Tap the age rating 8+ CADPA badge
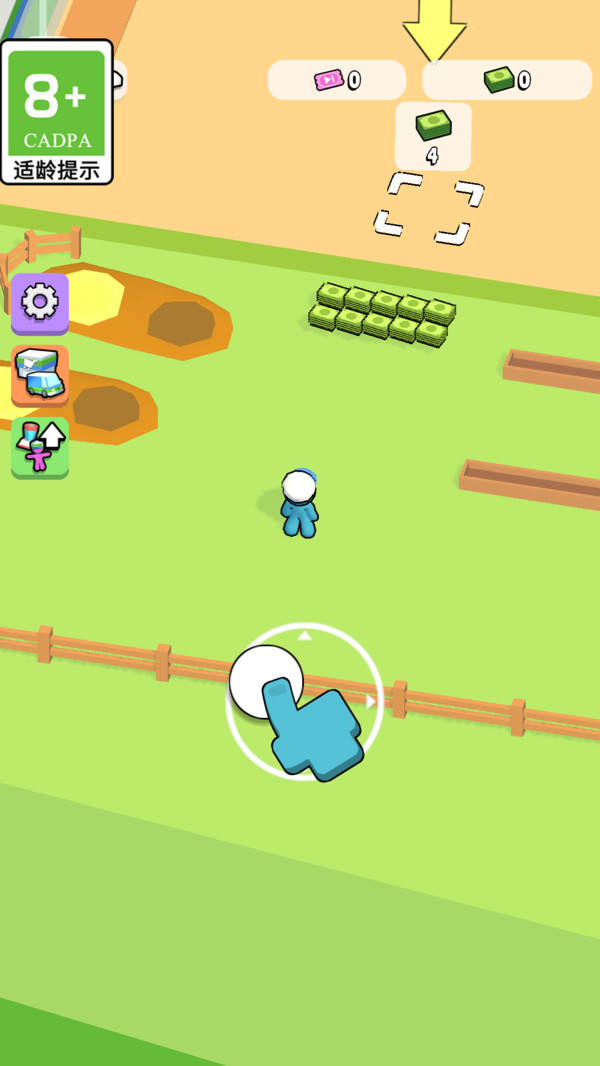Screen dimensions: 600x1066 click(57, 112)
